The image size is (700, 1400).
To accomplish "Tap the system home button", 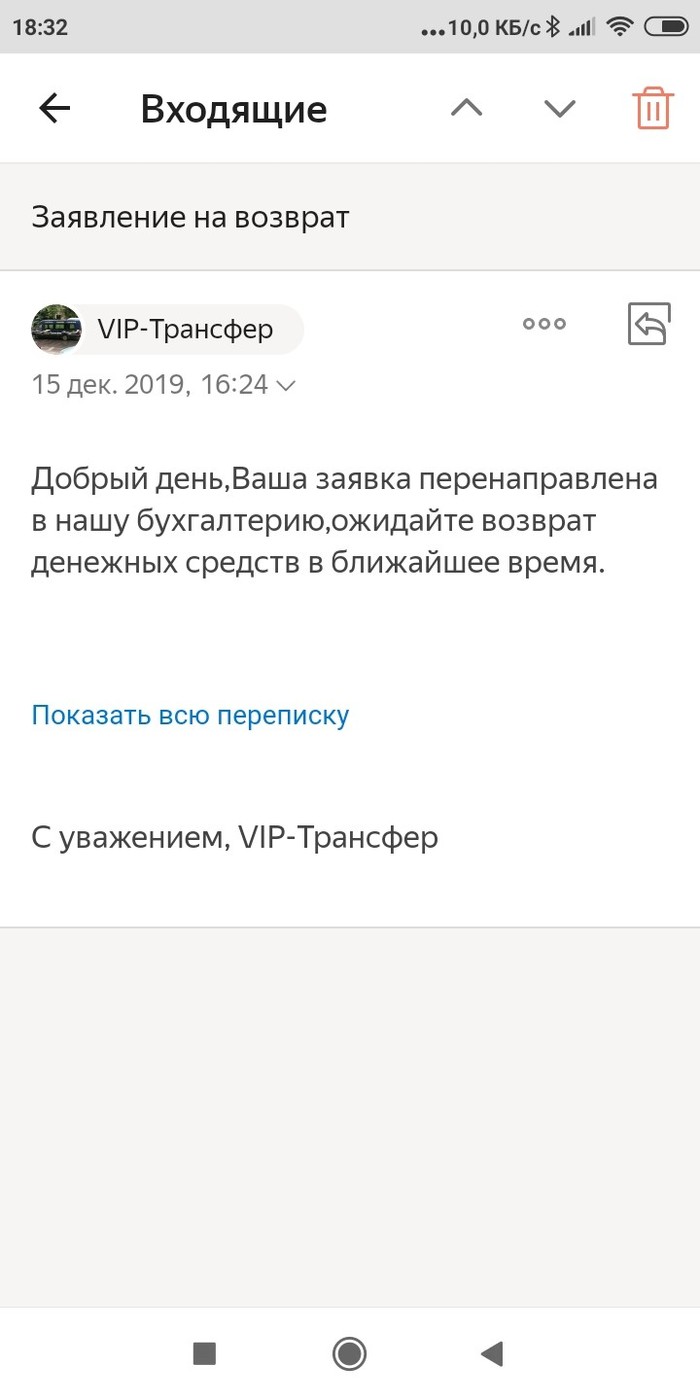I will coord(349,1354).
